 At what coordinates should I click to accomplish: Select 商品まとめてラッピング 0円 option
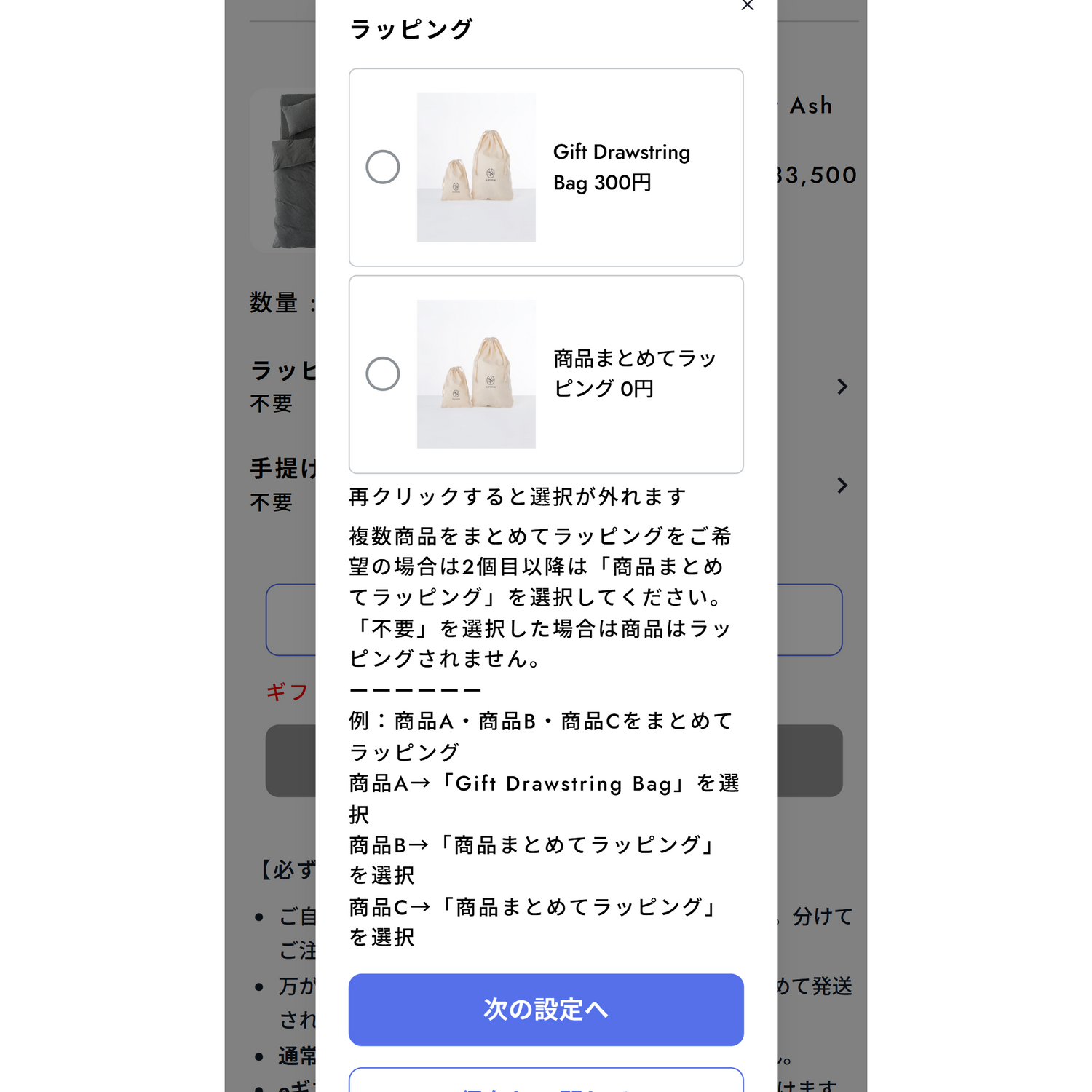pos(383,374)
